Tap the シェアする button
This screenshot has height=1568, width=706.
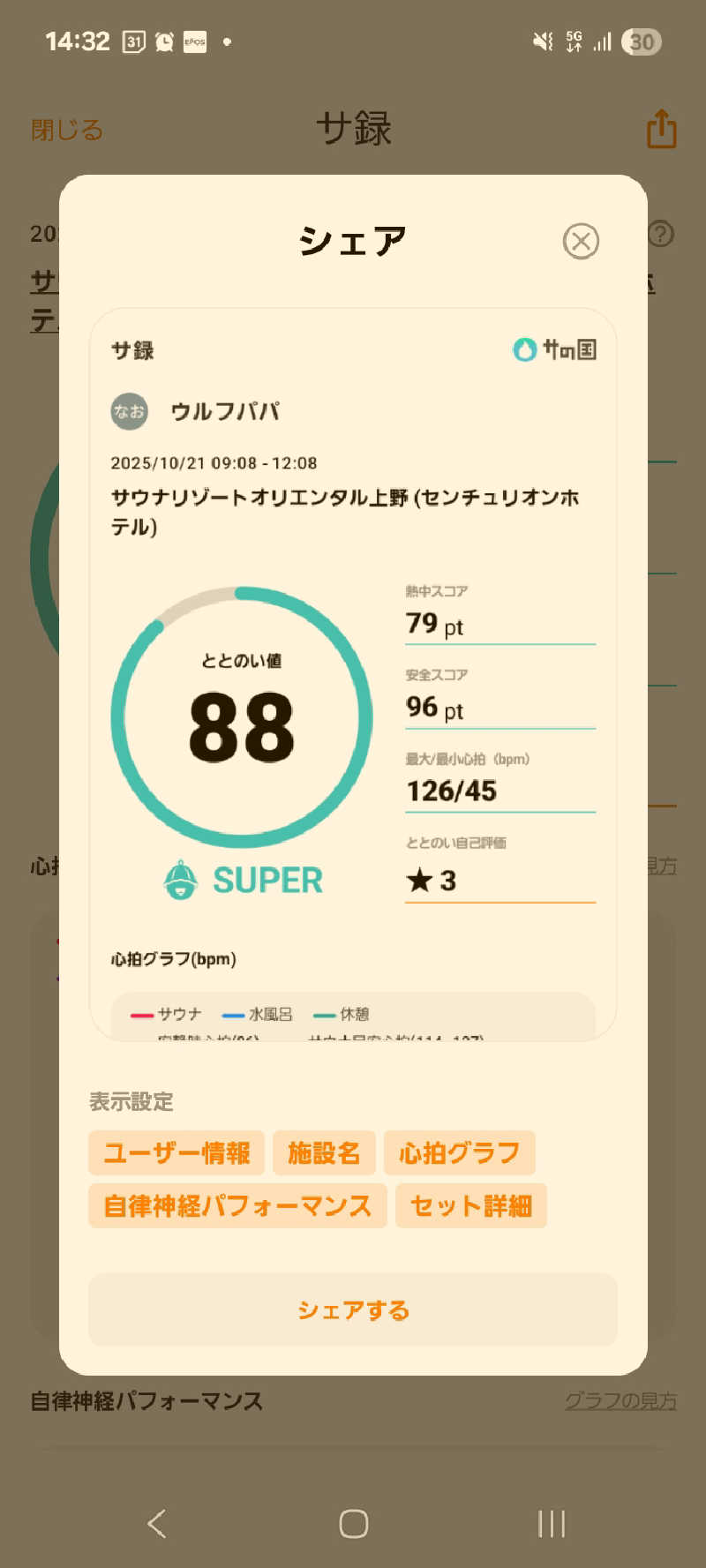tap(353, 1309)
